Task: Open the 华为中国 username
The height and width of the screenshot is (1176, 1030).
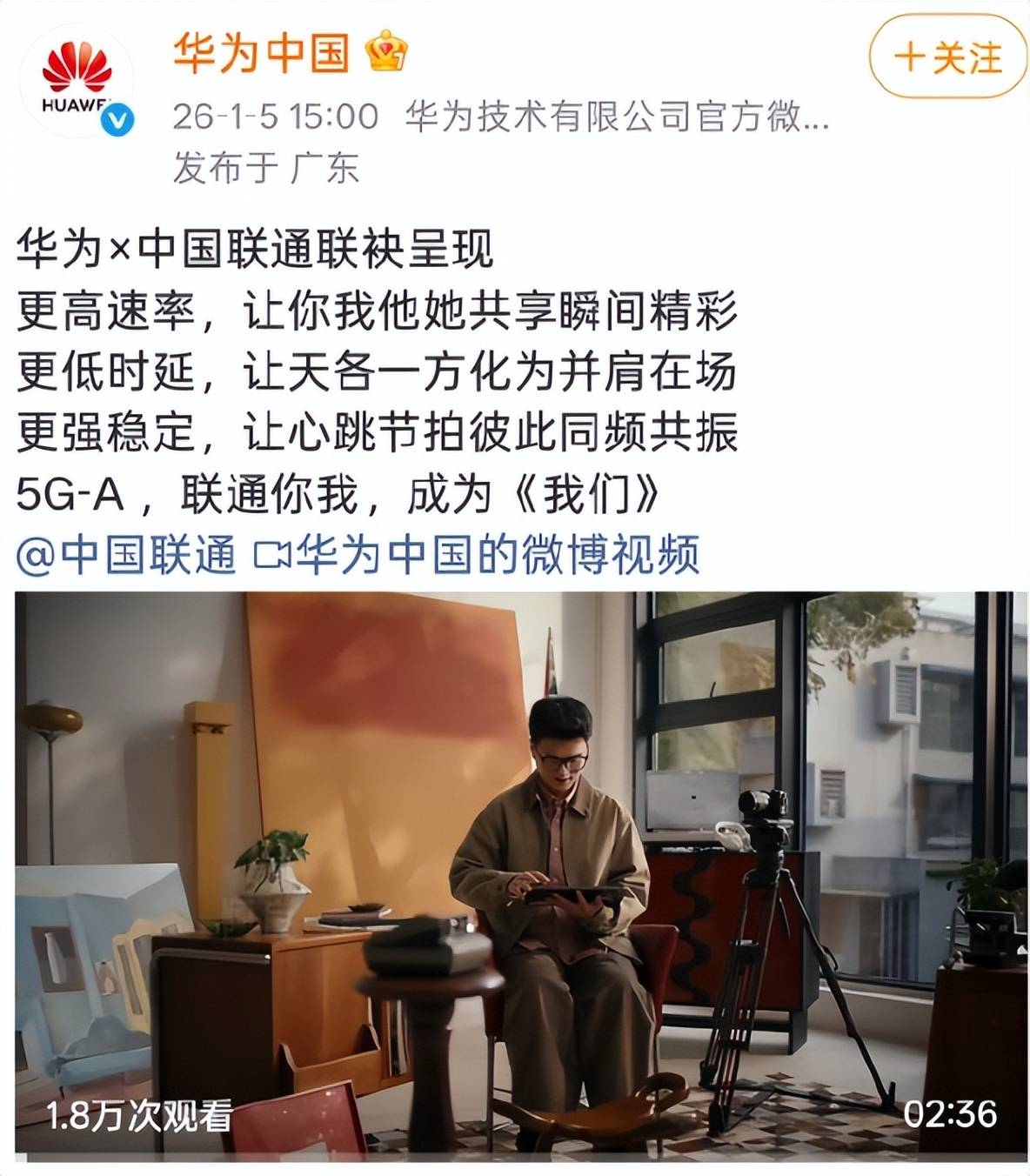Action: click(x=262, y=53)
